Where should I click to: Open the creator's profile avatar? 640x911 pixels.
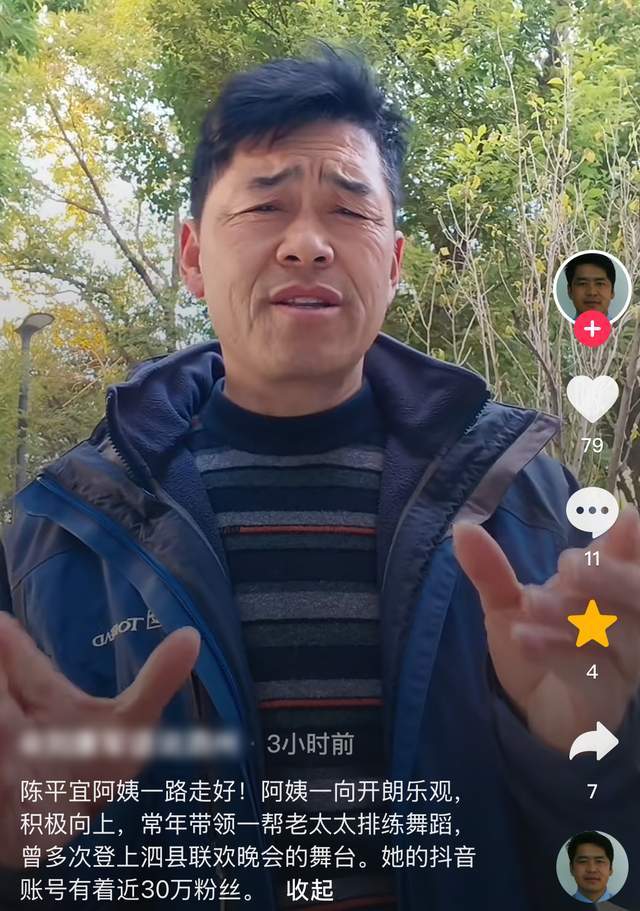[592, 285]
